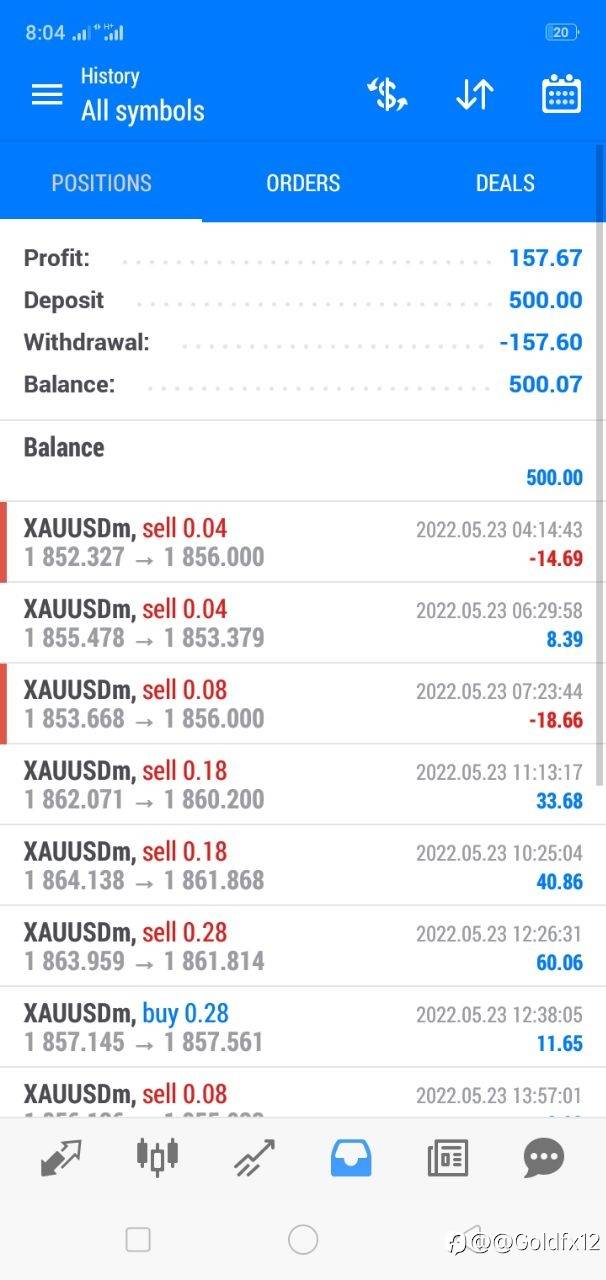This screenshot has width=606, height=1280.
Task: Tap the system home circle button
Action: (x=303, y=1240)
